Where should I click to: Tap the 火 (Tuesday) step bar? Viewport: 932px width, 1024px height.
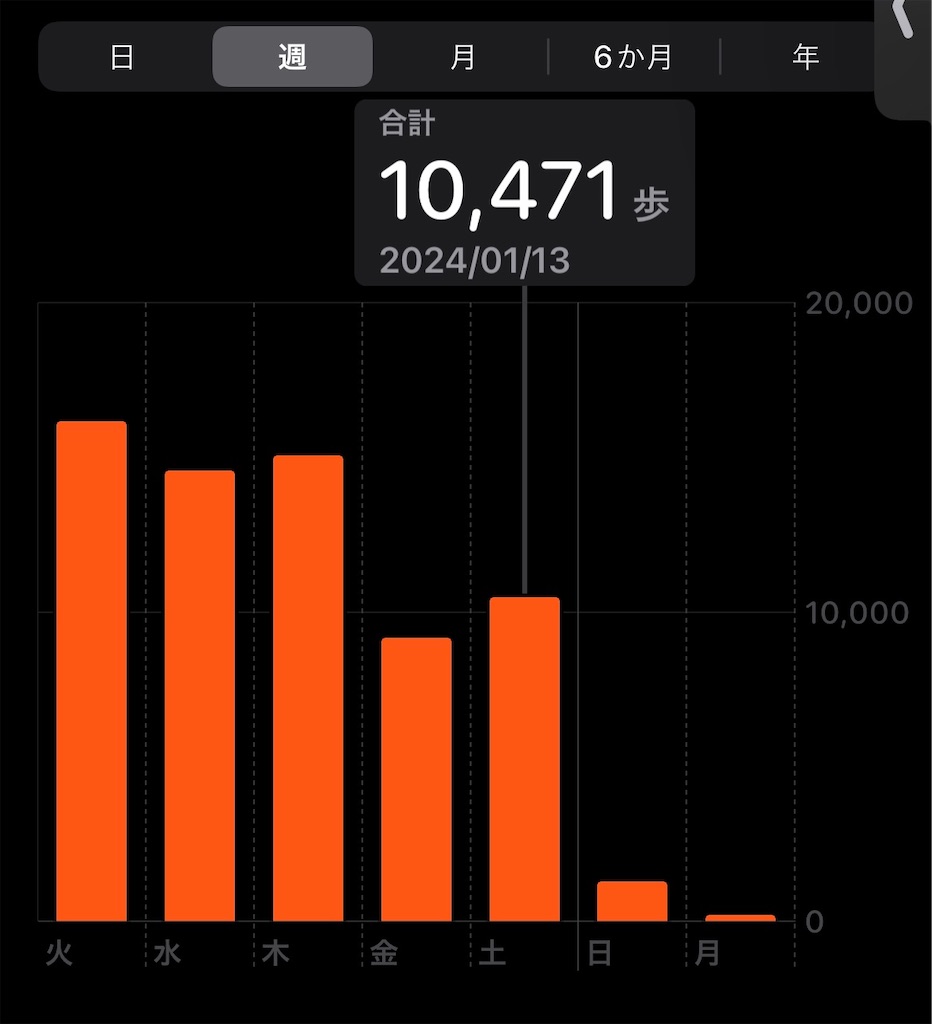point(91,671)
